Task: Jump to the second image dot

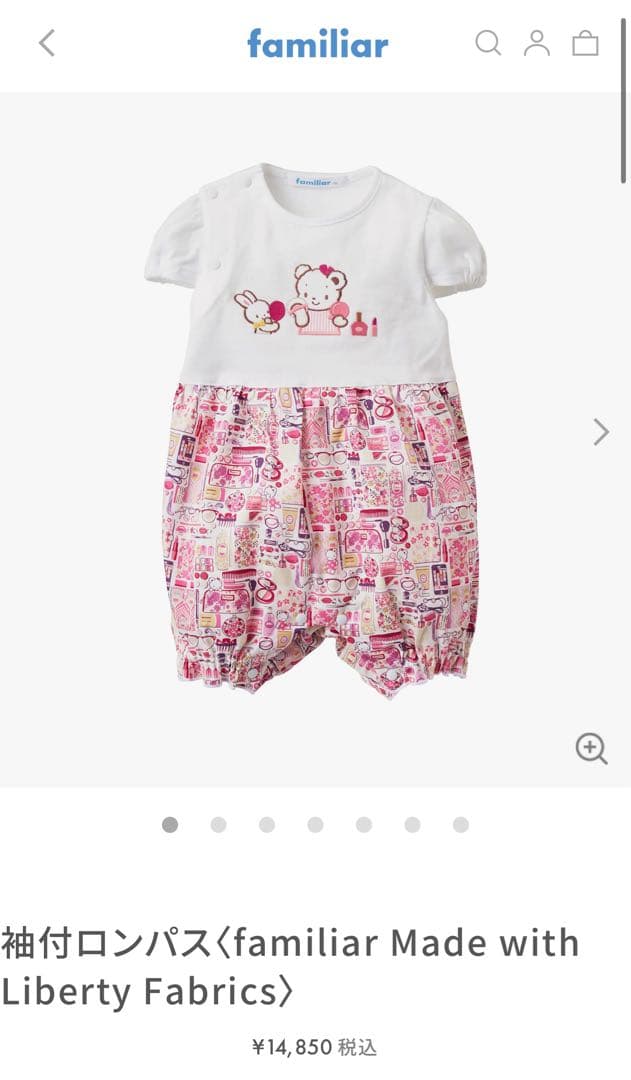Action: pyautogui.click(x=218, y=825)
